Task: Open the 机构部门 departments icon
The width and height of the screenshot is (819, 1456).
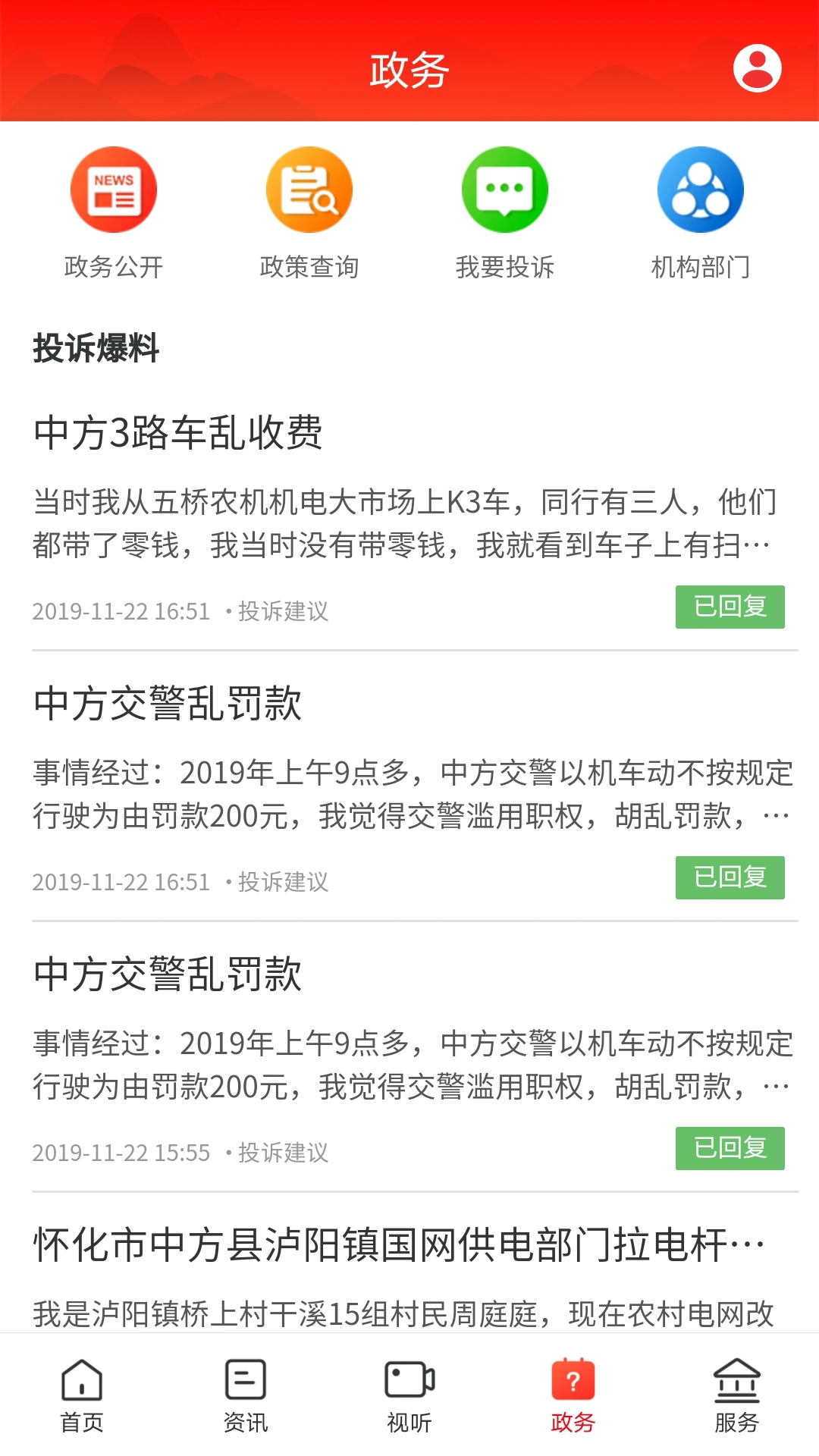Action: [698, 190]
